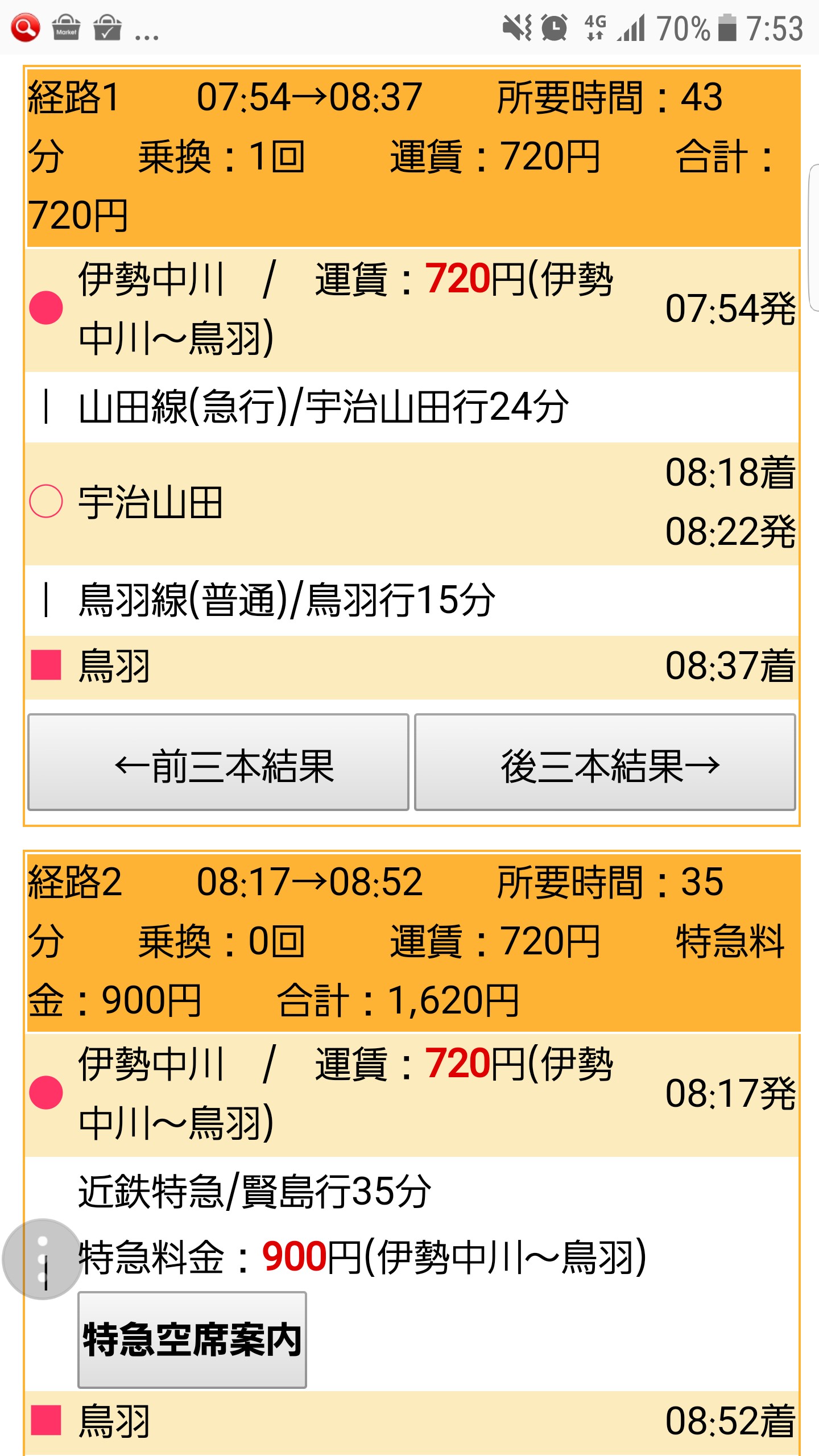Tap the 後三本結果→ button

coord(605,762)
